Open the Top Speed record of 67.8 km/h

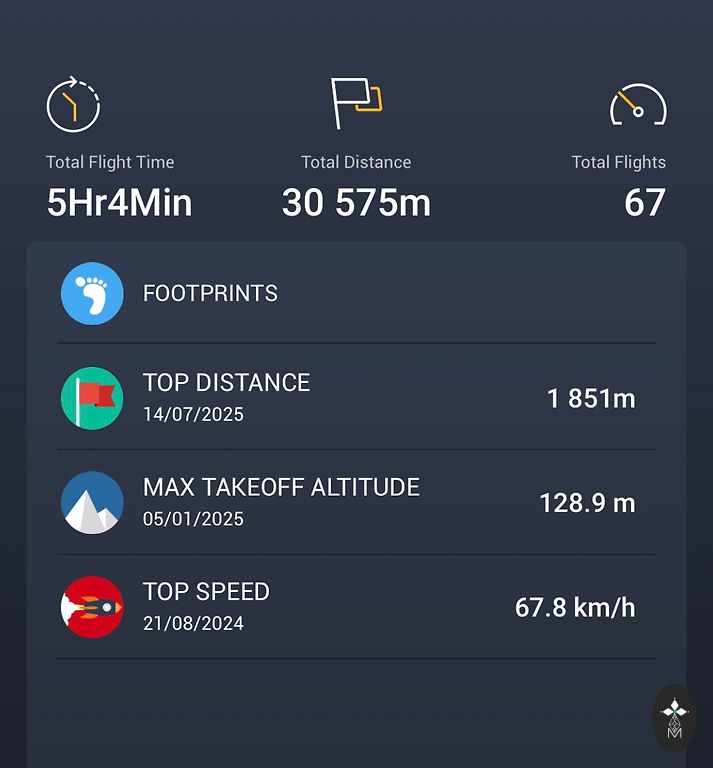tap(356, 606)
